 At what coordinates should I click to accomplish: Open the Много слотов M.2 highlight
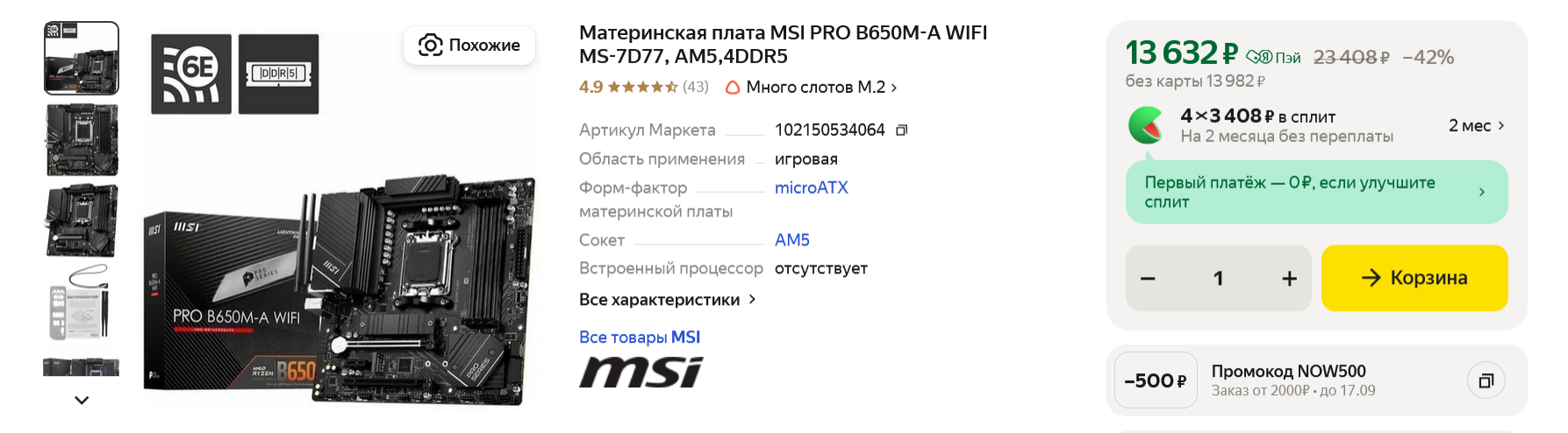(x=814, y=87)
